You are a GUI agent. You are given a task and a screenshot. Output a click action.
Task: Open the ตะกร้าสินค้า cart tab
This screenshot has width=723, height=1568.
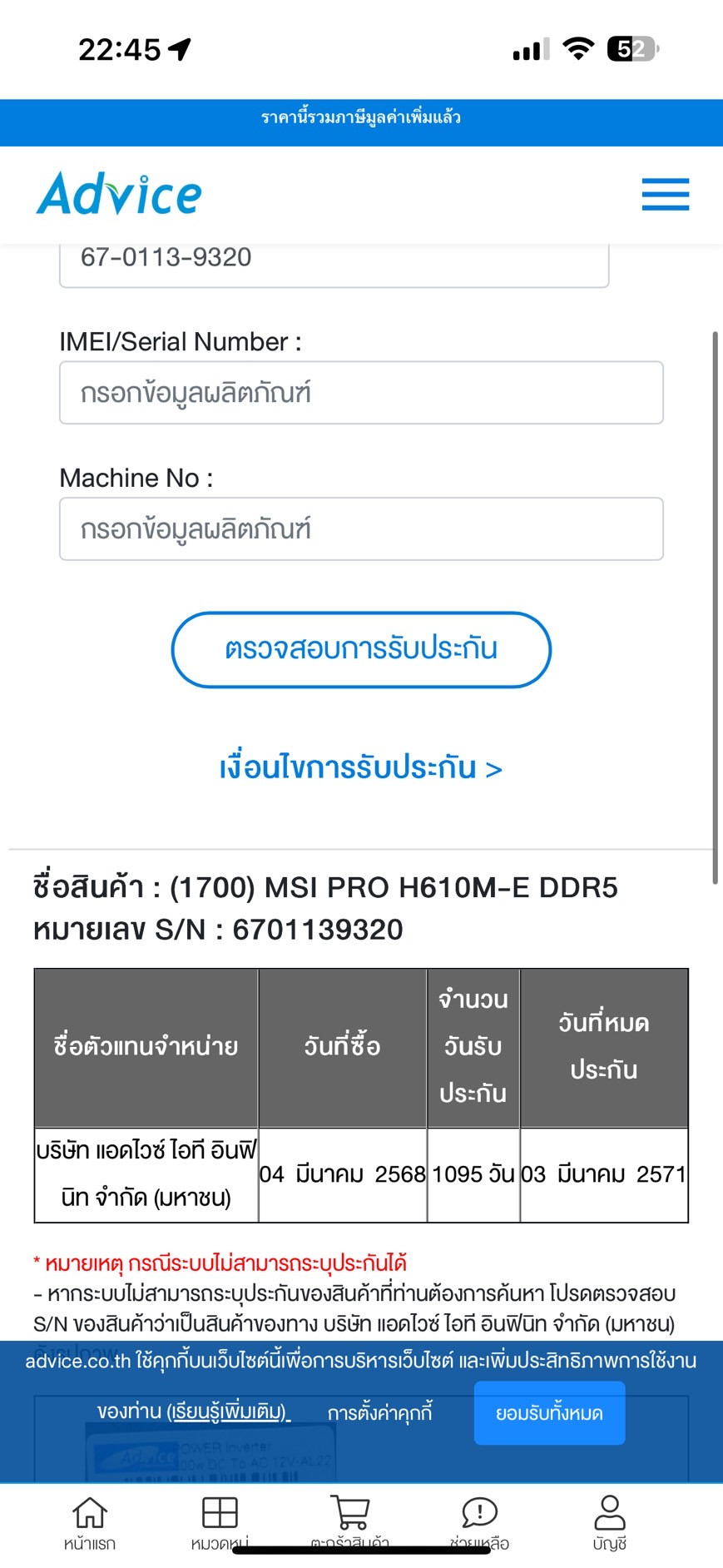click(x=349, y=1523)
